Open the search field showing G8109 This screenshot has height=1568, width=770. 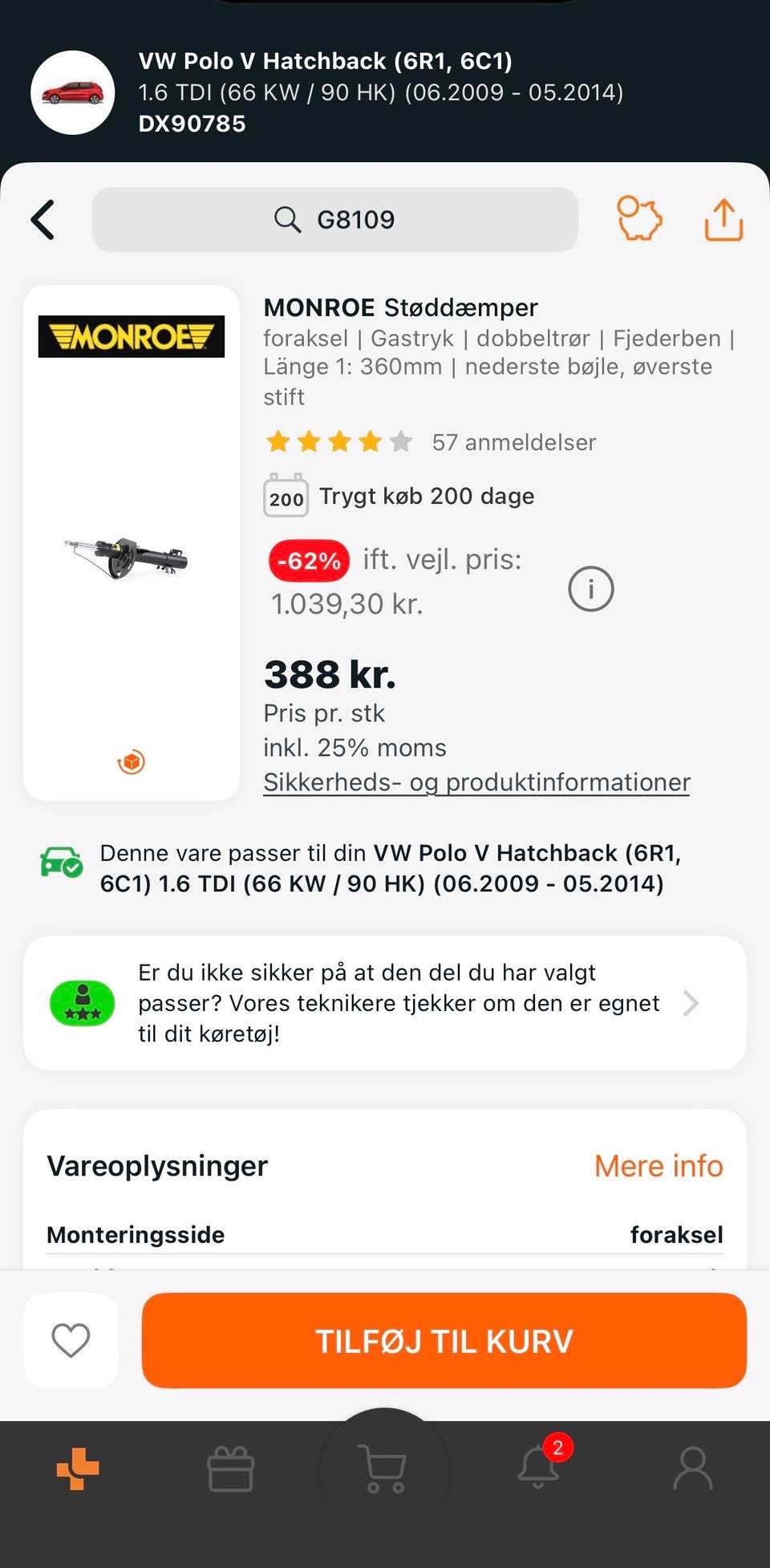tap(335, 220)
